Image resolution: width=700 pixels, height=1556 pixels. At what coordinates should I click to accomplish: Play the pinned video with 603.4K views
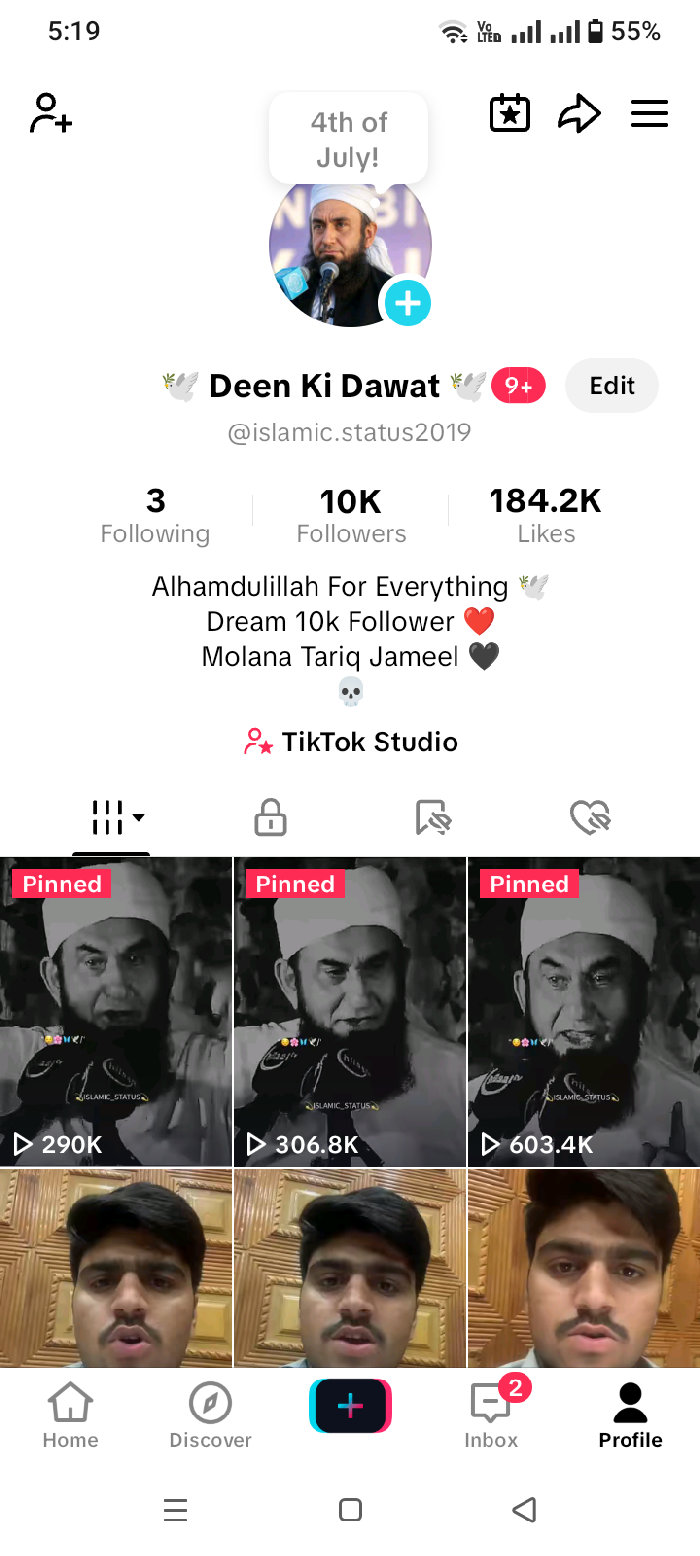coord(583,1010)
